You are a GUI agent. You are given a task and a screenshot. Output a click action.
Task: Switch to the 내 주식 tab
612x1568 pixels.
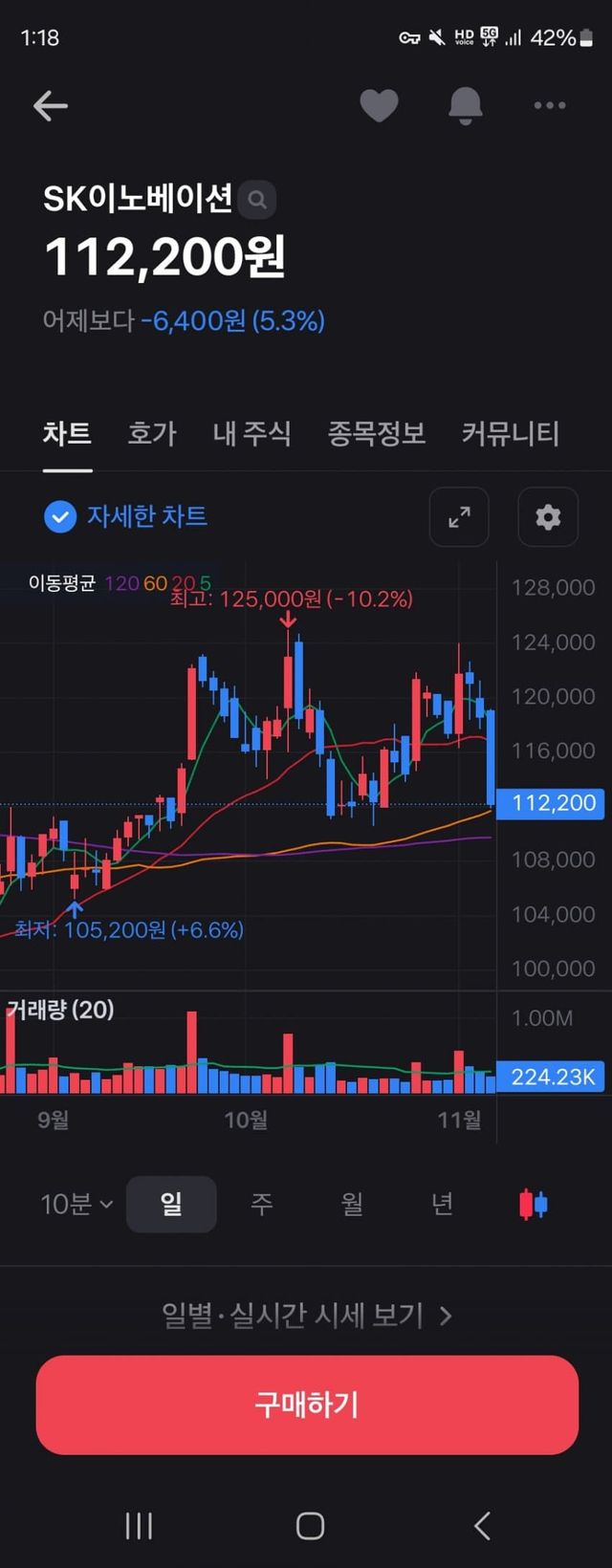[251, 433]
